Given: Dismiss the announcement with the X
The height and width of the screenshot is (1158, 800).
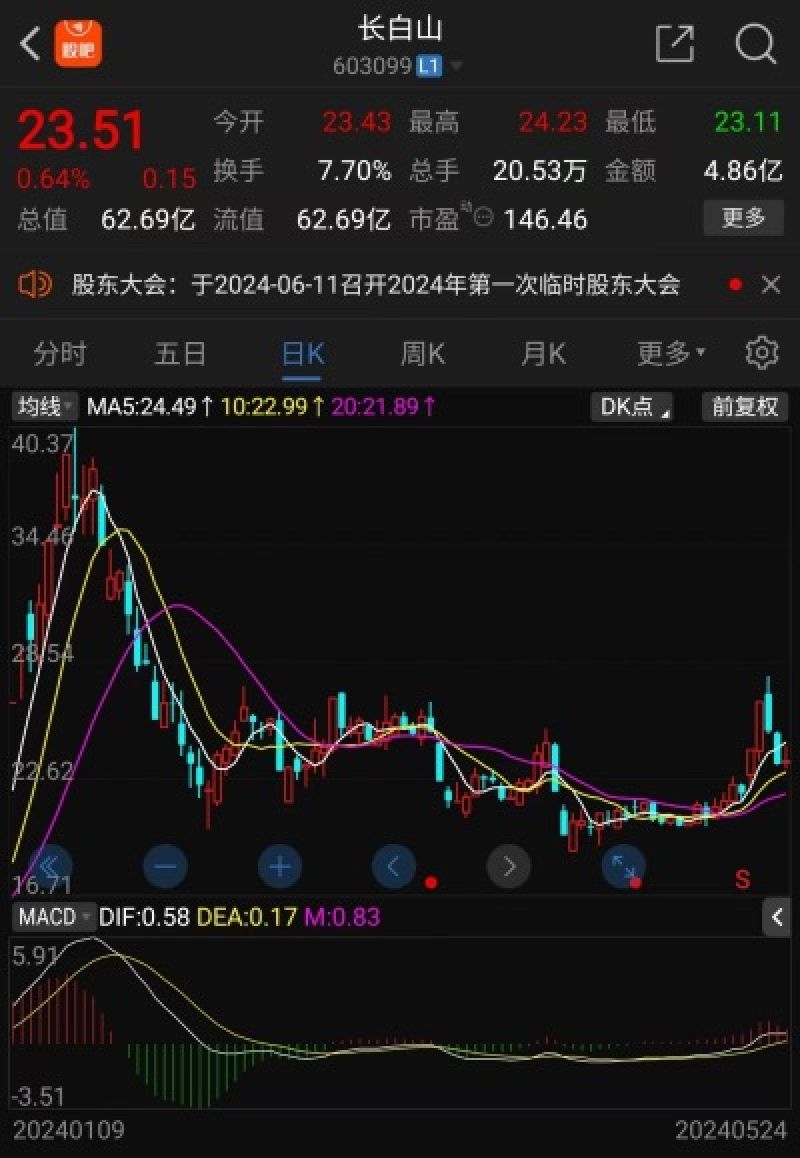Looking at the screenshot, I should (x=771, y=285).
